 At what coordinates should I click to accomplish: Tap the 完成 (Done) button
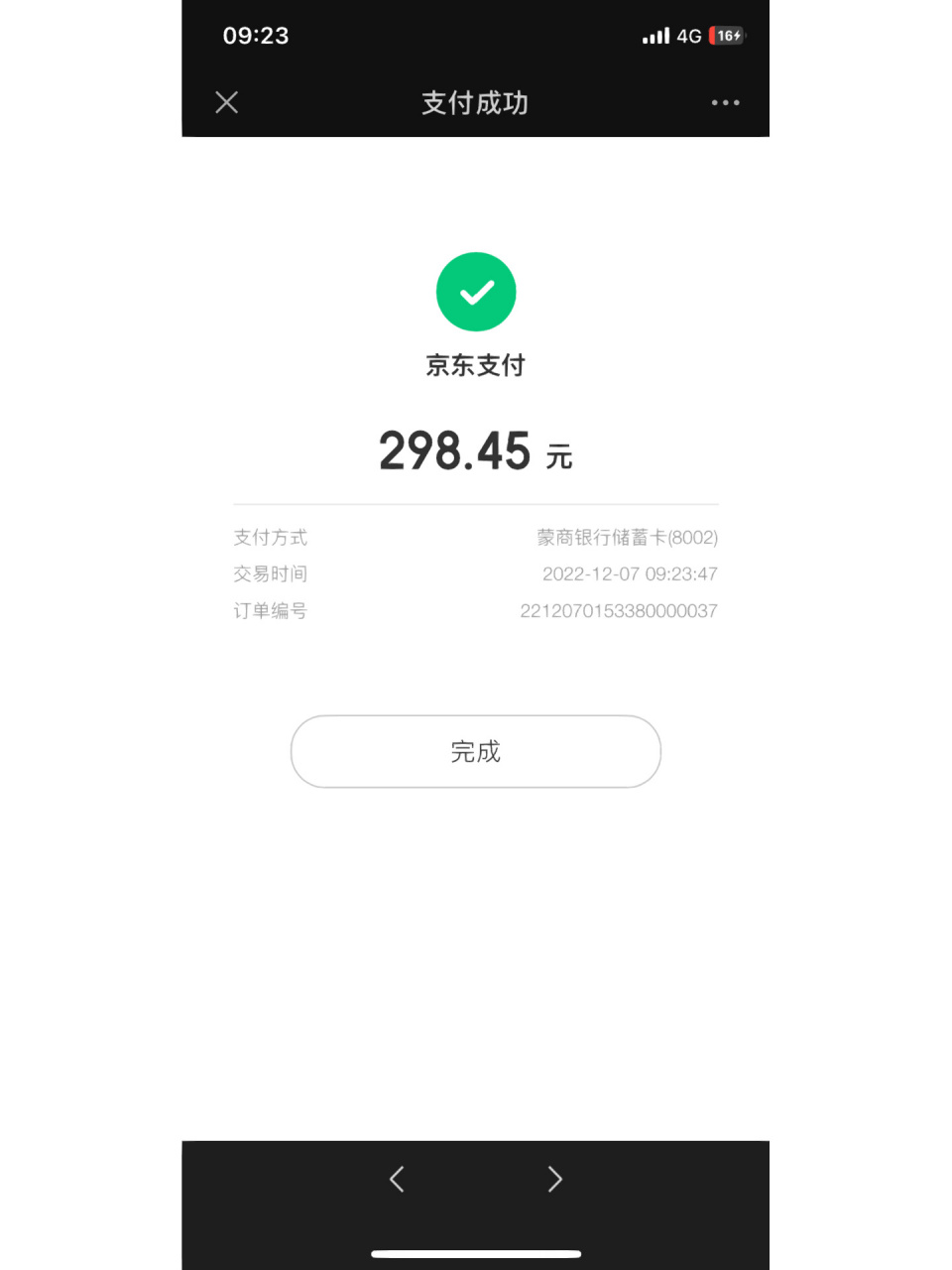pyautogui.click(x=475, y=751)
